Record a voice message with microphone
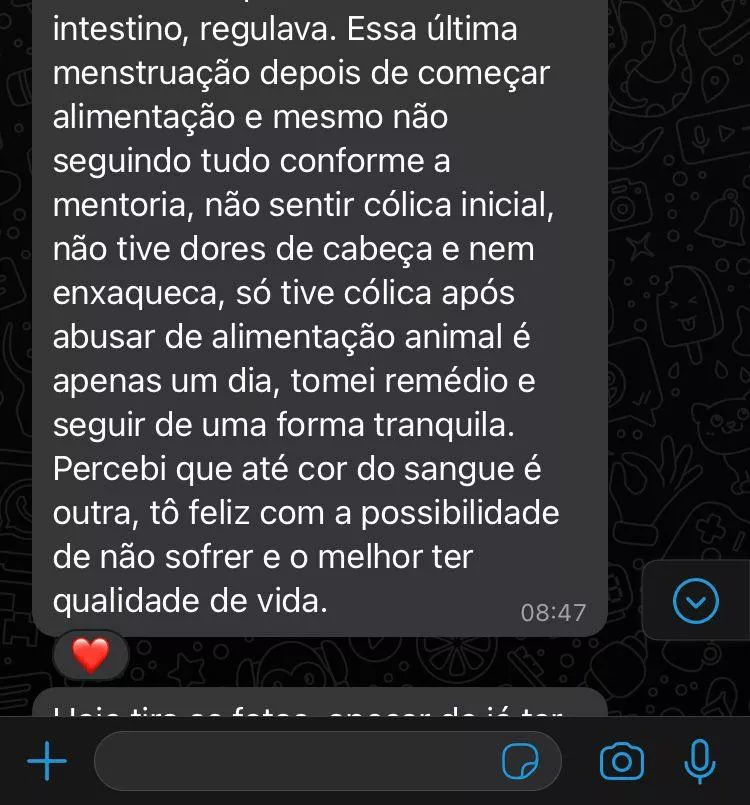This screenshot has width=750, height=805. pos(700,763)
